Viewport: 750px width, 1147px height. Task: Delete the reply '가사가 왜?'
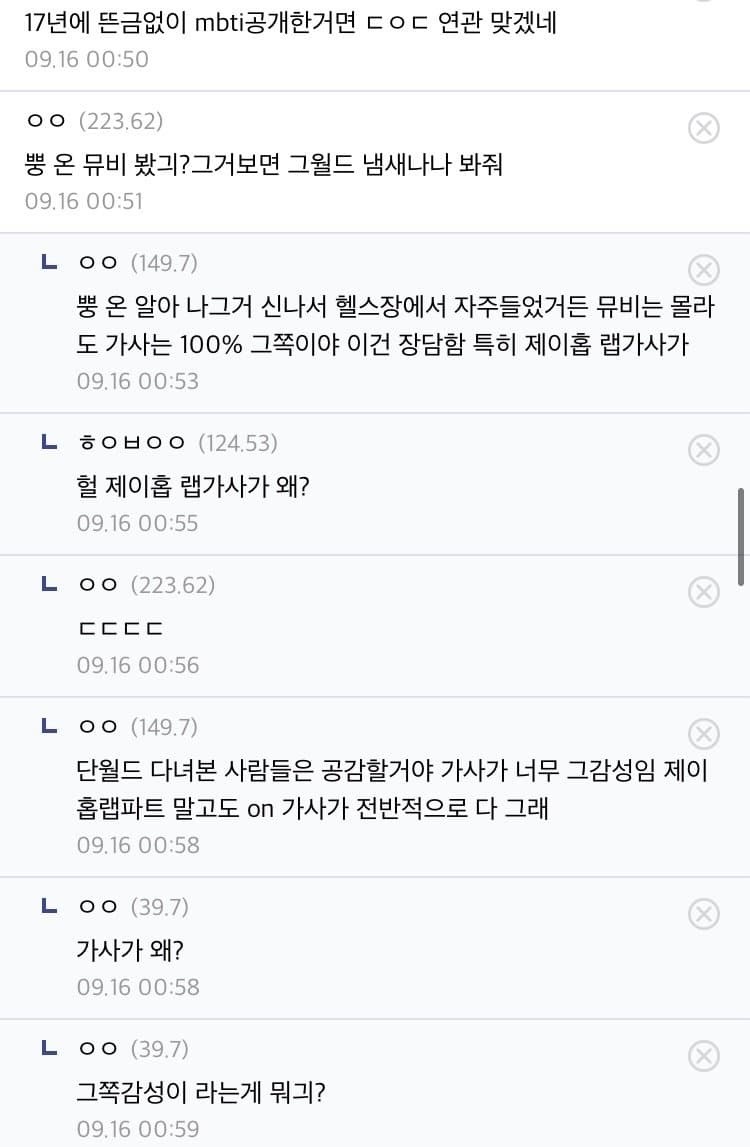pyautogui.click(x=704, y=914)
